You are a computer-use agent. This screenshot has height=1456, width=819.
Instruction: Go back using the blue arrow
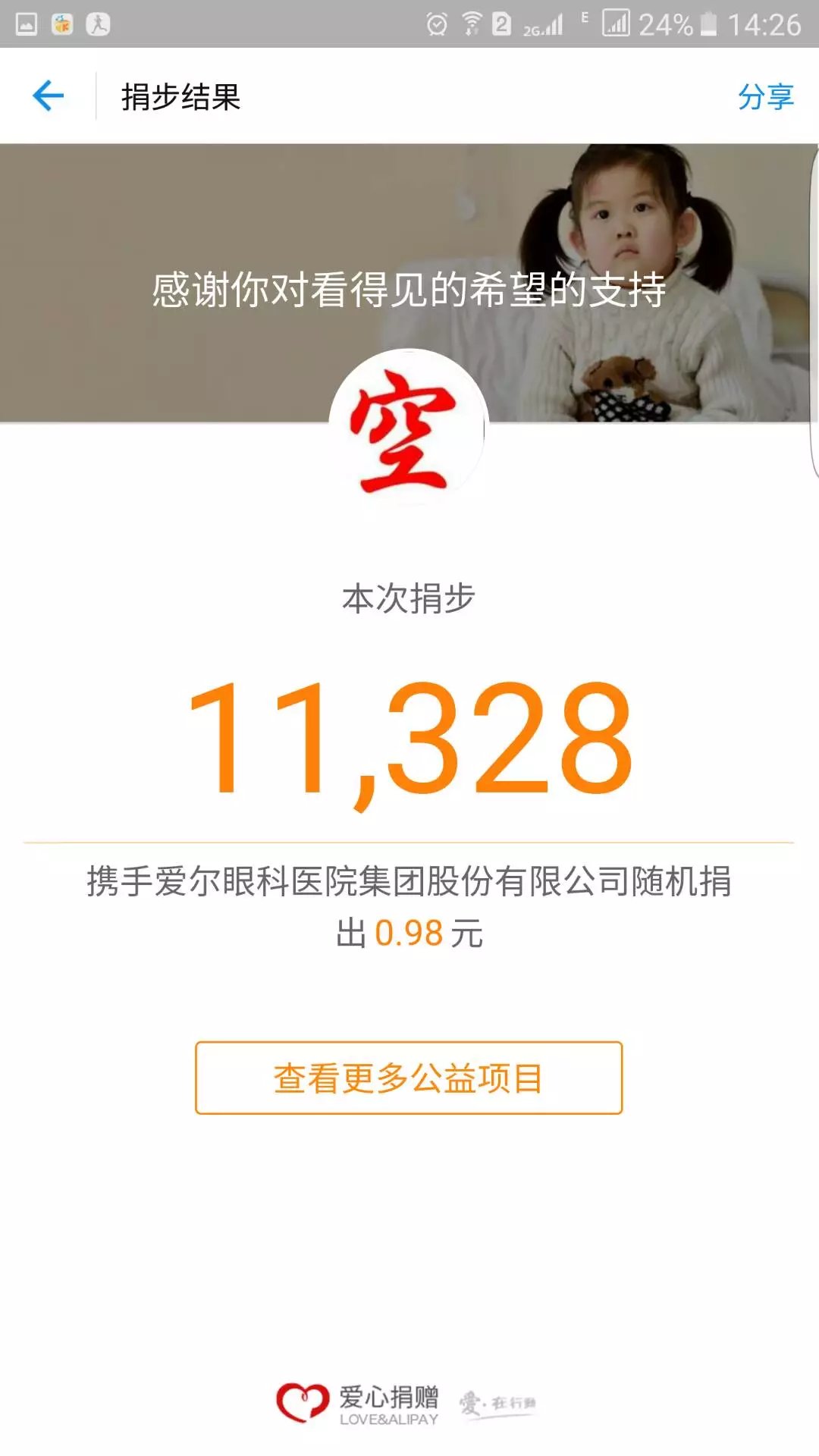coord(49,96)
